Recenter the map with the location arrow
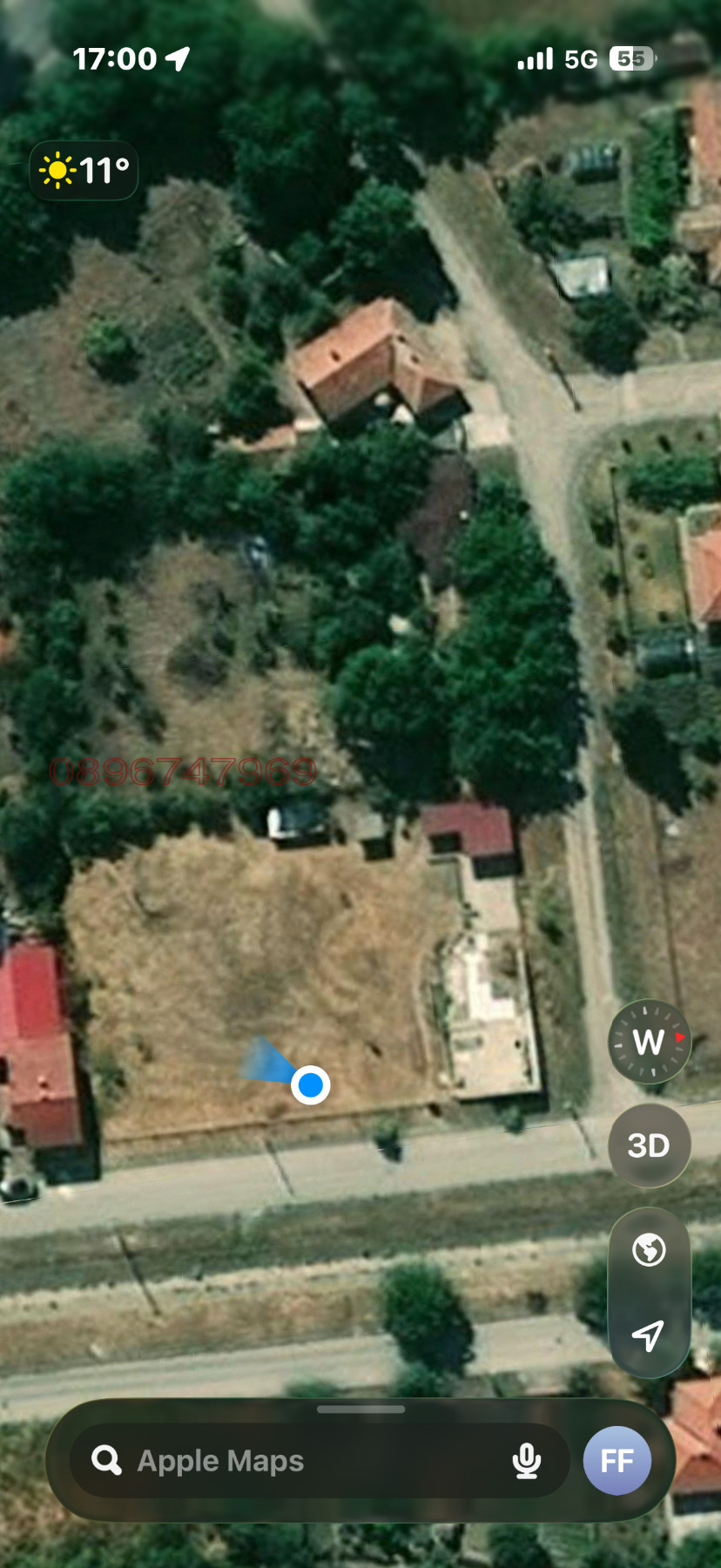Screen dimensions: 721x1568 tap(649, 1334)
